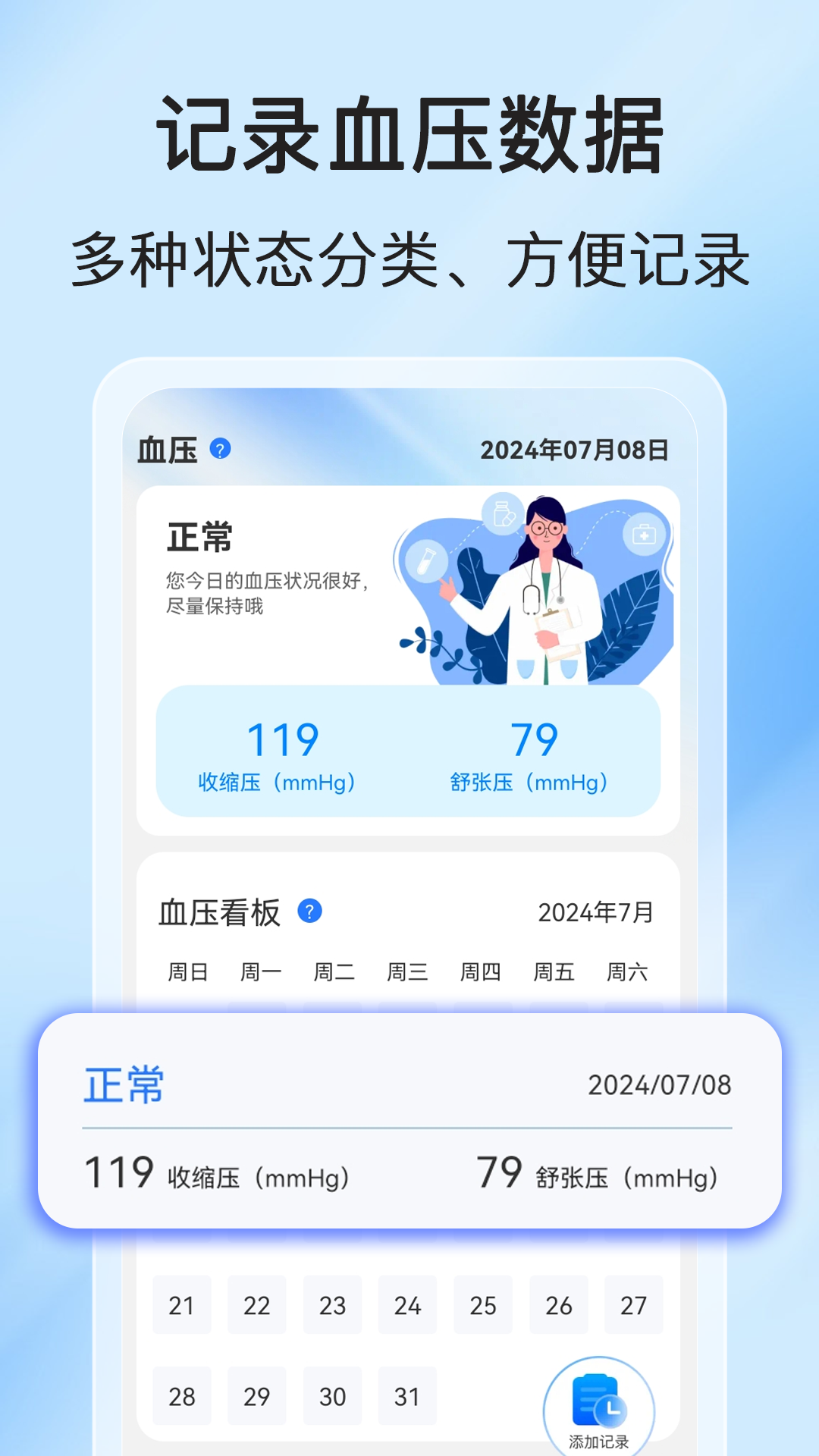Viewport: 819px width, 1456px height.
Task: Select day 31 in the calendar
Action: (x=407, y=1395)
